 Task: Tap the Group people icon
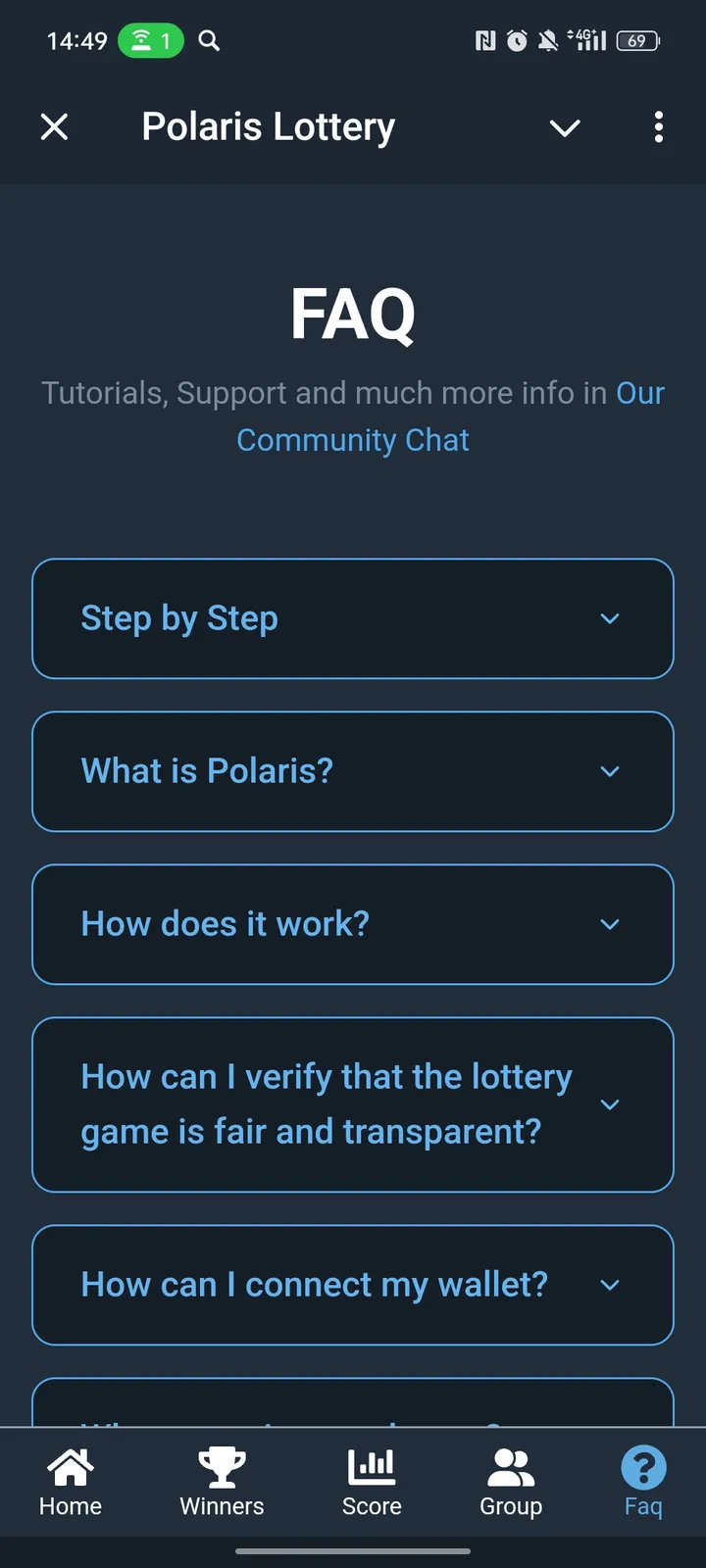pyautogui.click(x=511, y=1465)
